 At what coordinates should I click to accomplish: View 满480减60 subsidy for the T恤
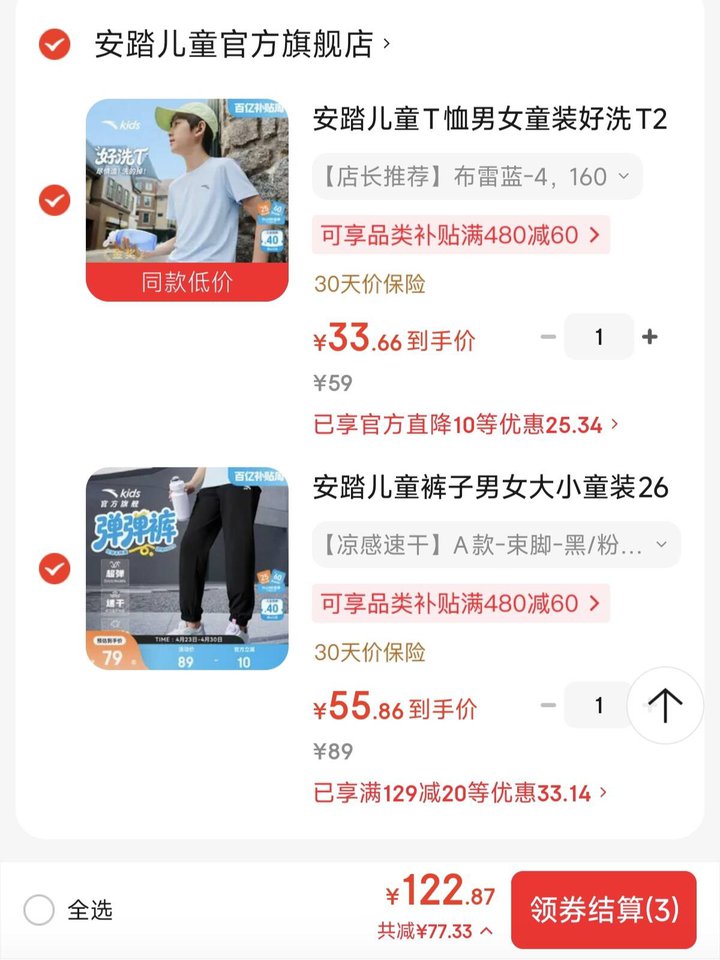(x=460, y=235)
